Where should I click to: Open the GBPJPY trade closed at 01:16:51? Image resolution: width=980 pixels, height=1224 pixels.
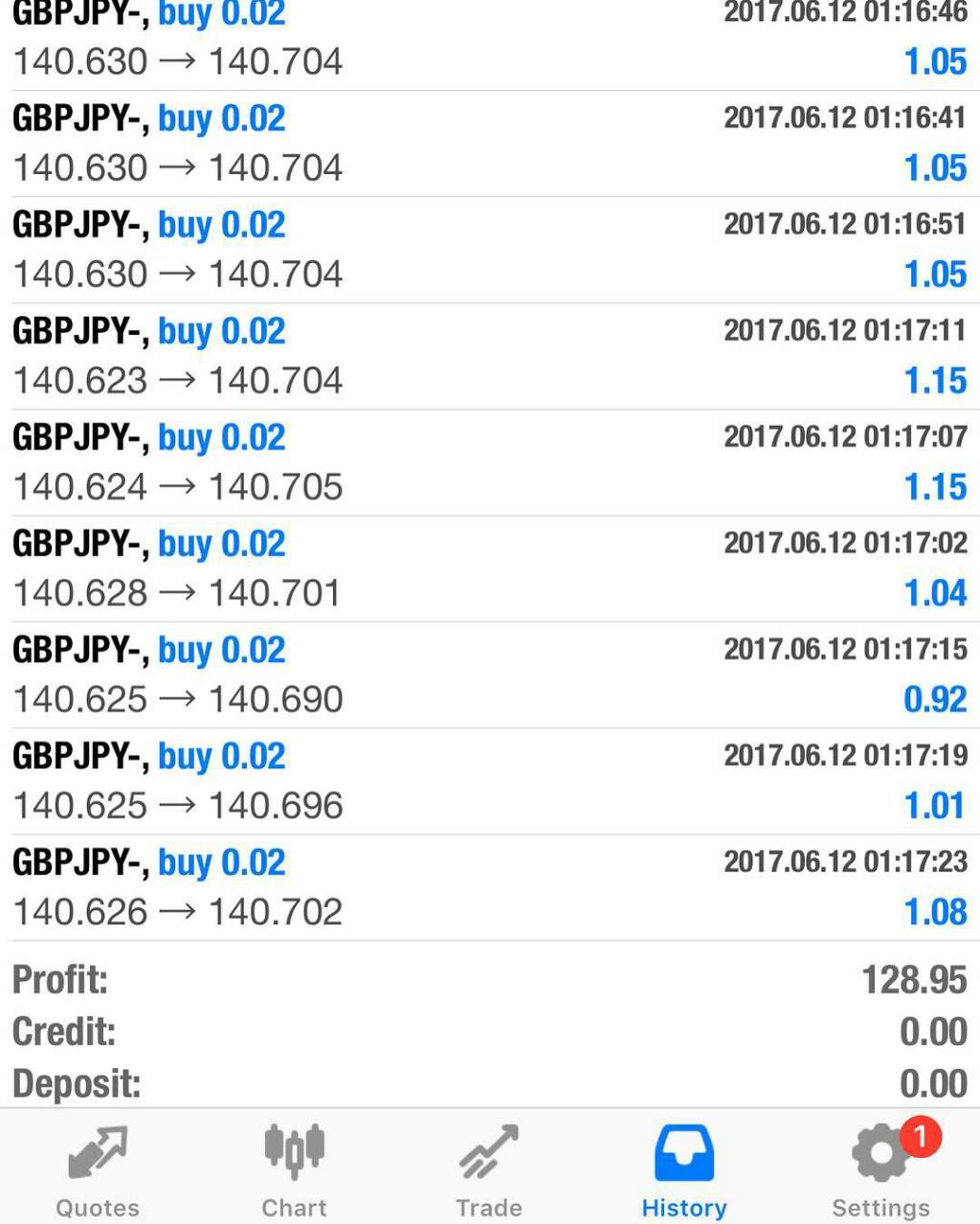[x=490, y=250]
